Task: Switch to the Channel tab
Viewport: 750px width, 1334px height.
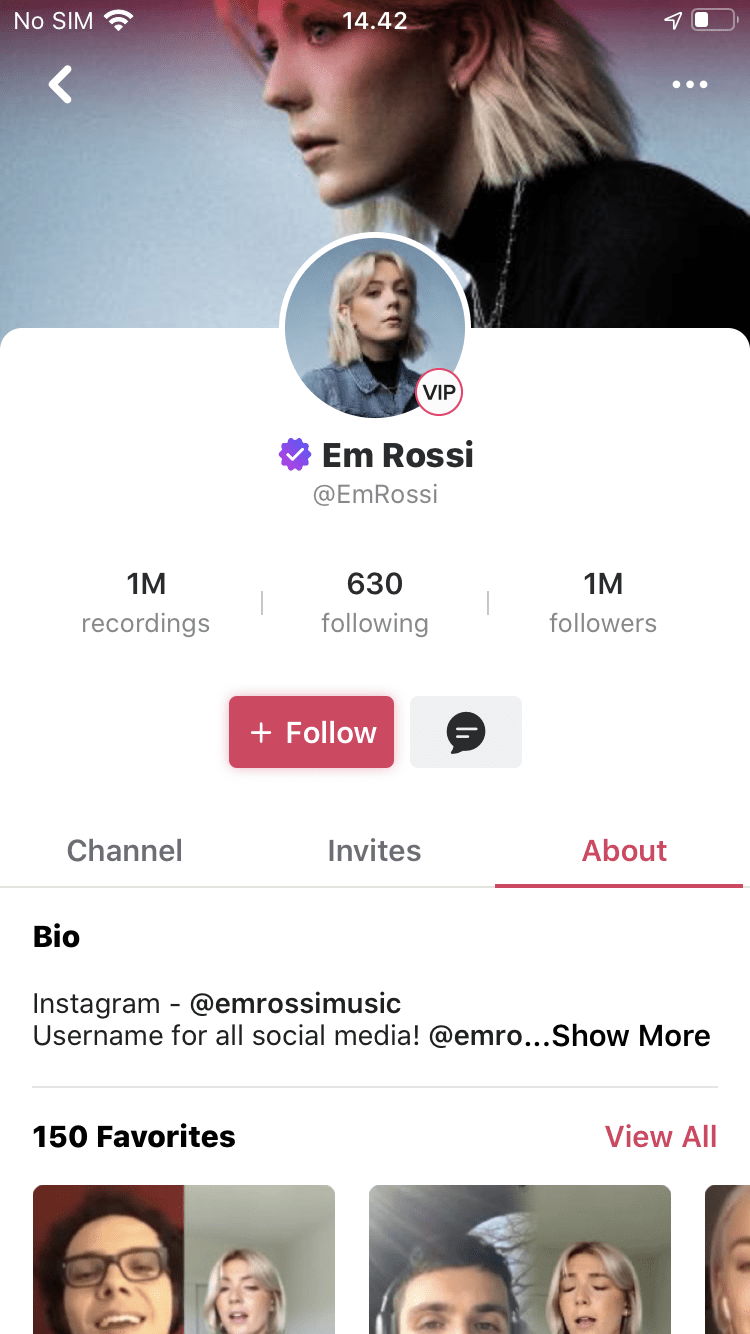Action: pyautogui.click(x=125, y=851)
